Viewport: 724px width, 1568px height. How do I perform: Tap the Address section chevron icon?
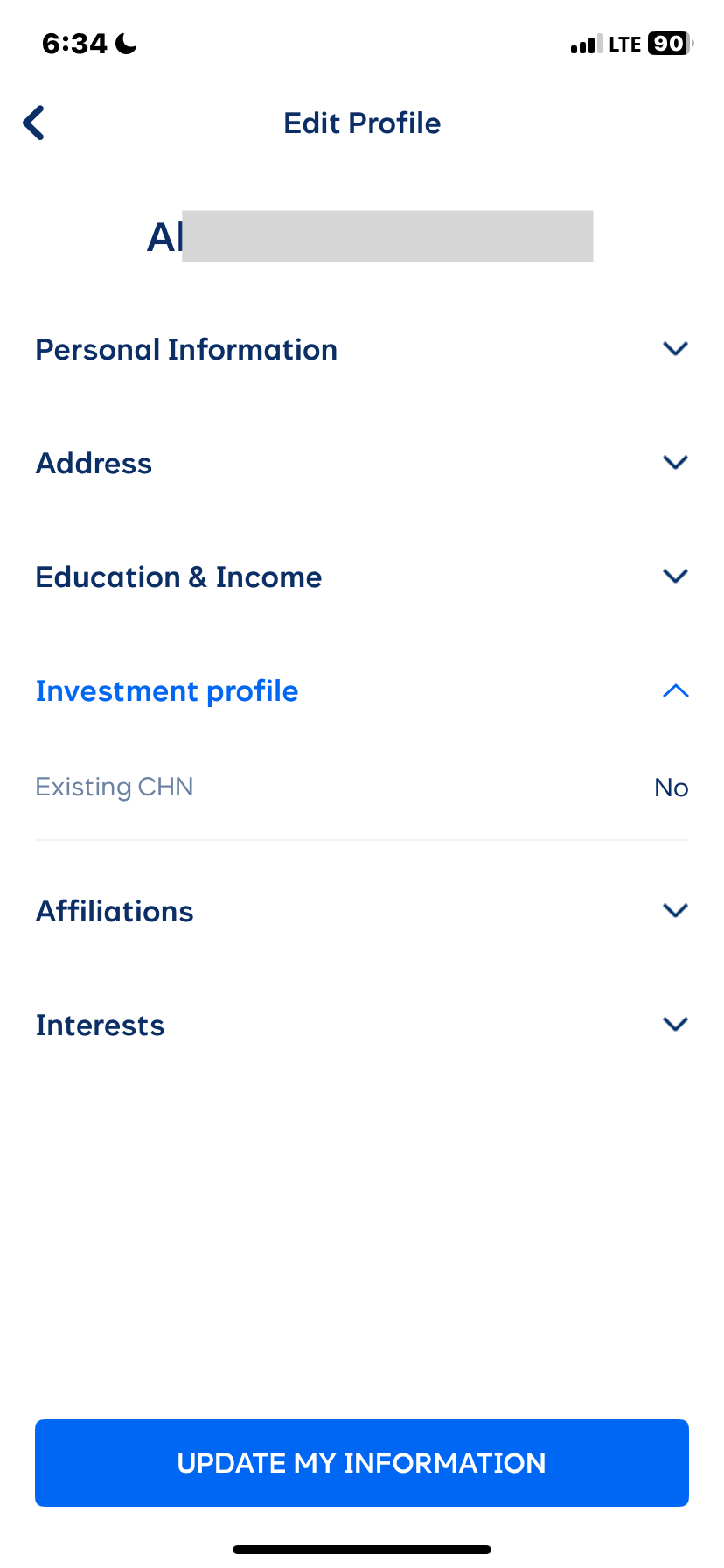pyautogui.click(x=675, y=462)
